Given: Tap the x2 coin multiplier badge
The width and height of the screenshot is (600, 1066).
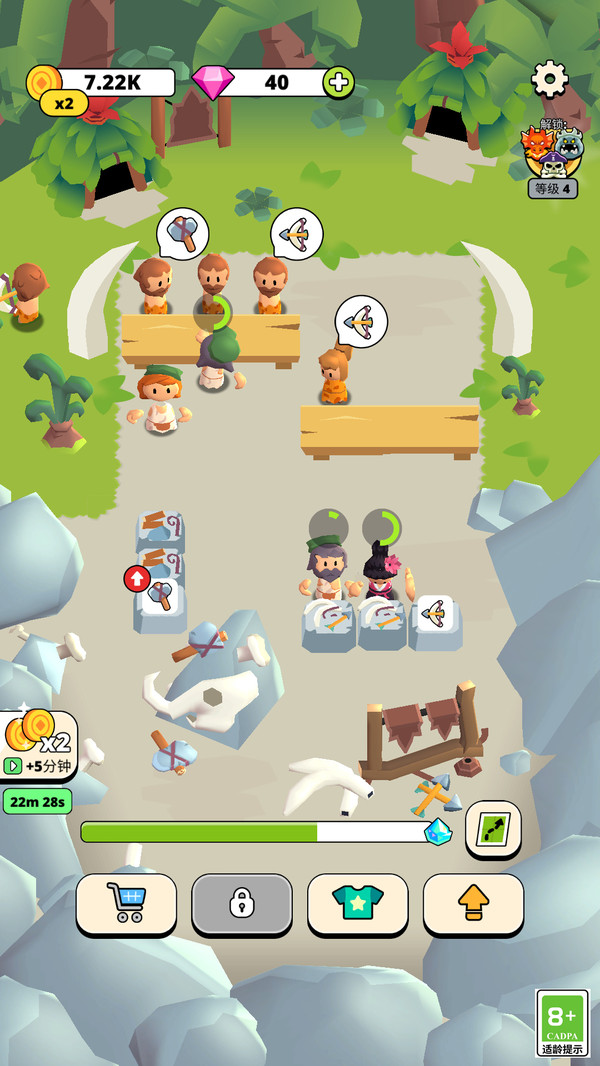Looking at the screenshot, I should point(64,103).
